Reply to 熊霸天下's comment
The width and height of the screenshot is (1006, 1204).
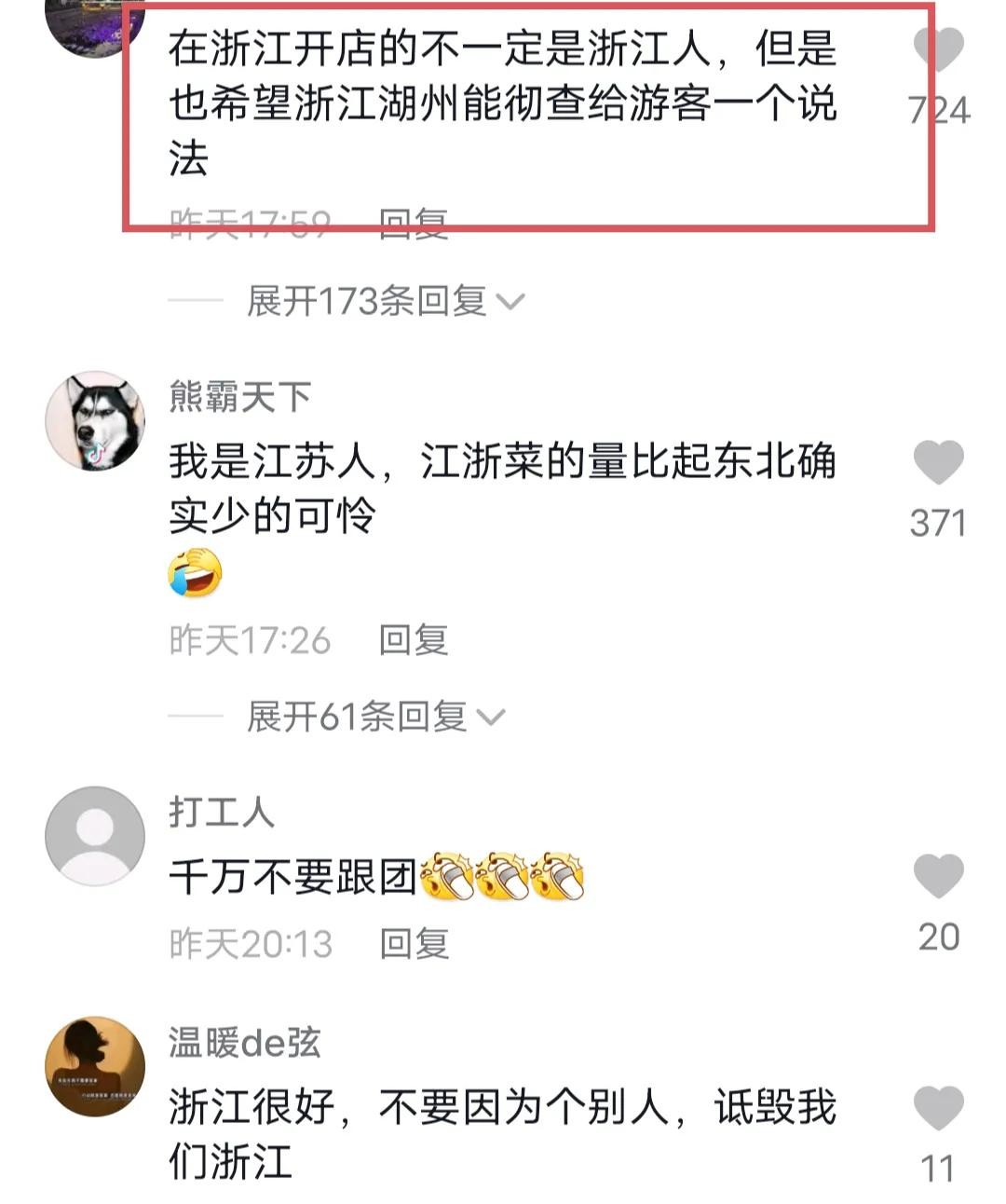pos(414,640)
